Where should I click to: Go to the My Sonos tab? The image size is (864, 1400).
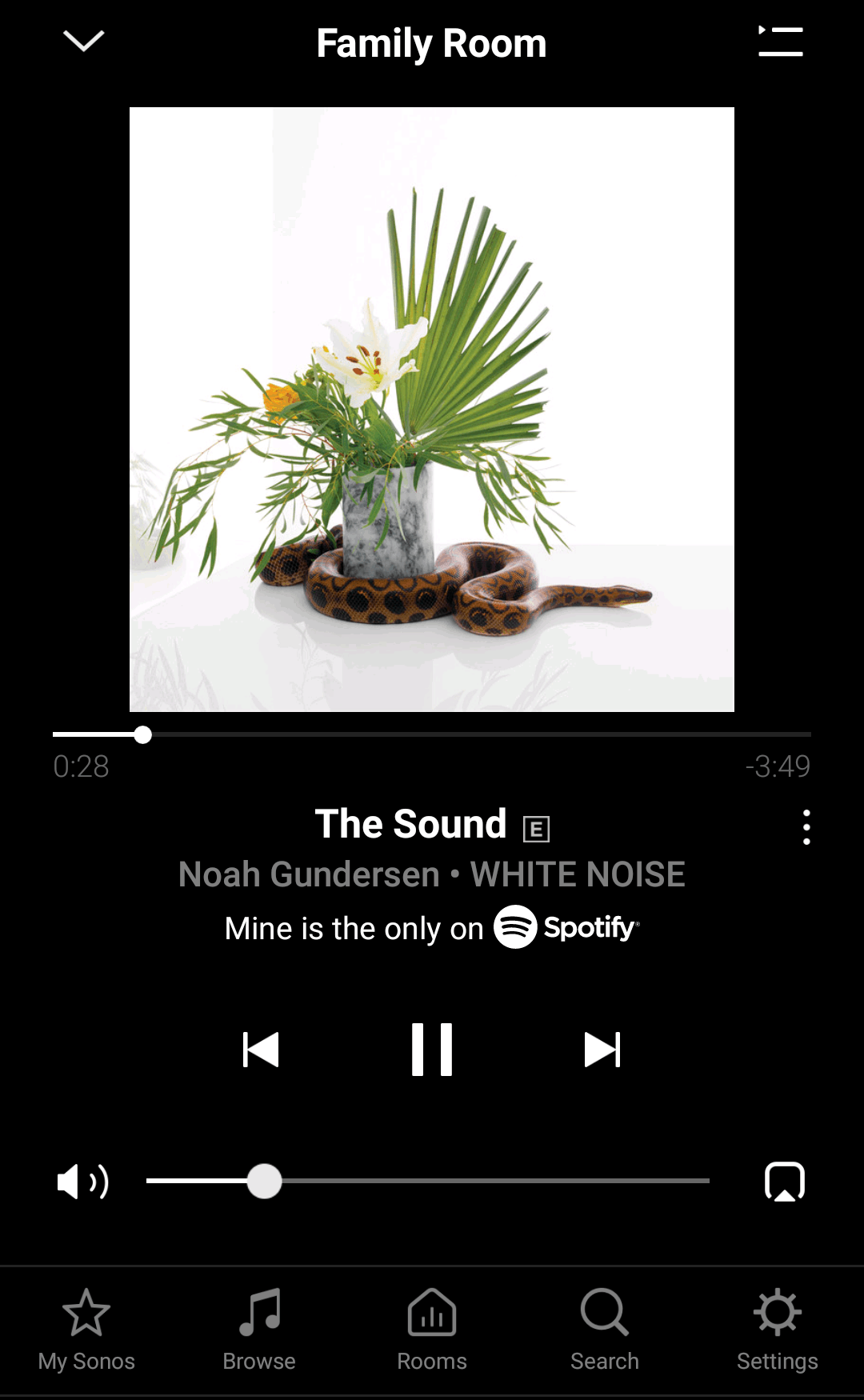tap(86, 1330)
